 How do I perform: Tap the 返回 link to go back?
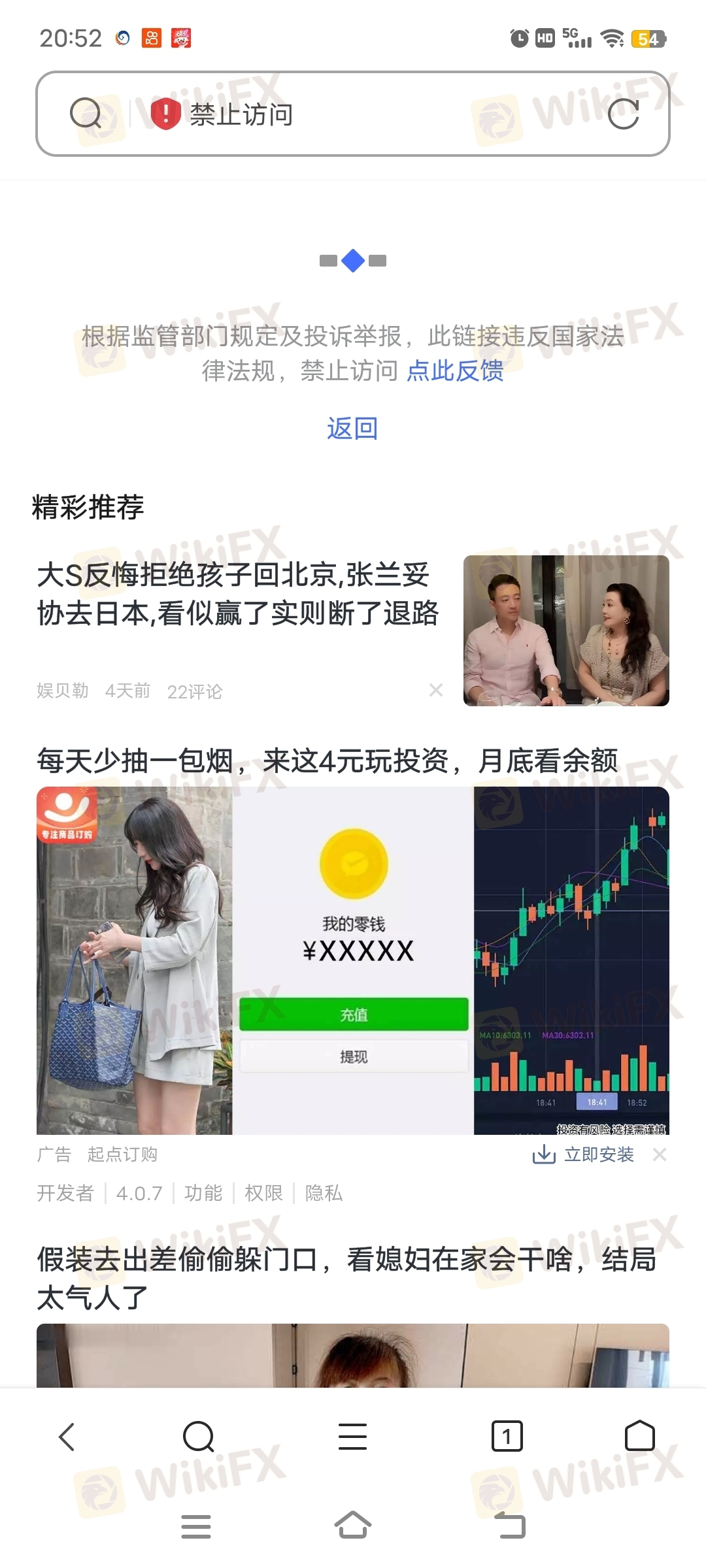pyautogui.click(x=352, y=429)
